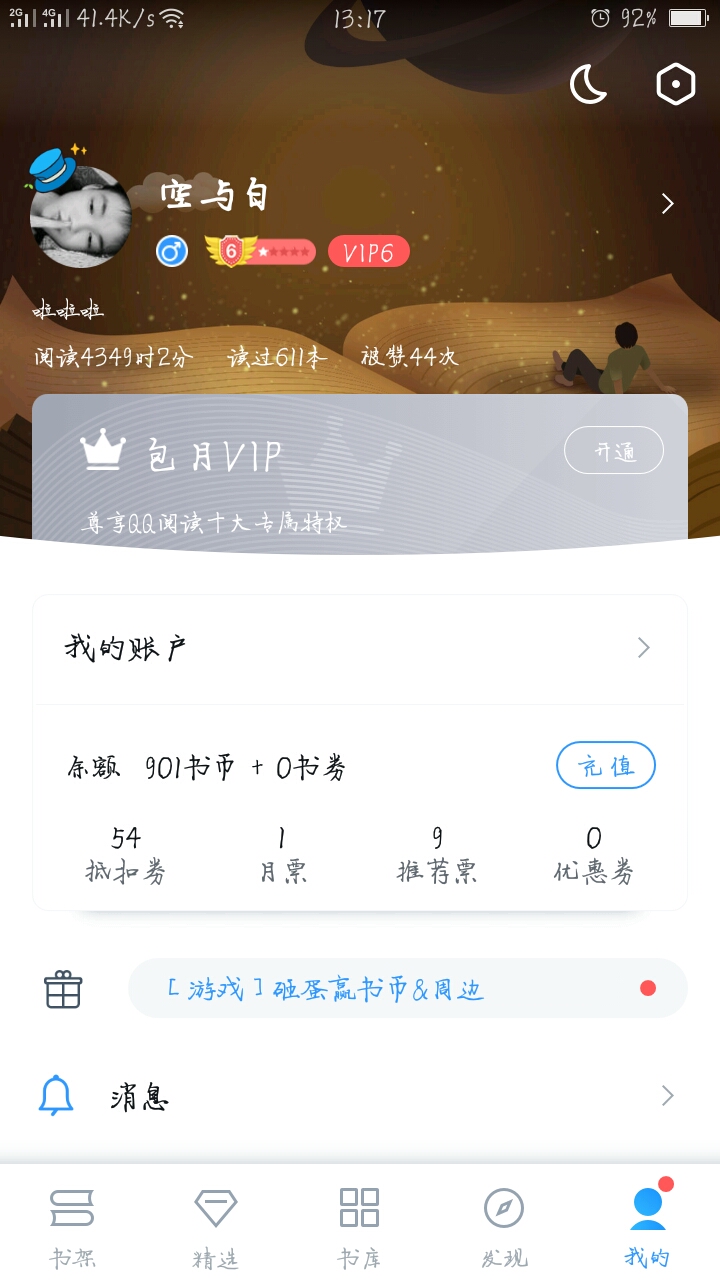Open settings via the hexagon icon
720x1280 pixels.
pyautogui.click(x=676, y=85)
